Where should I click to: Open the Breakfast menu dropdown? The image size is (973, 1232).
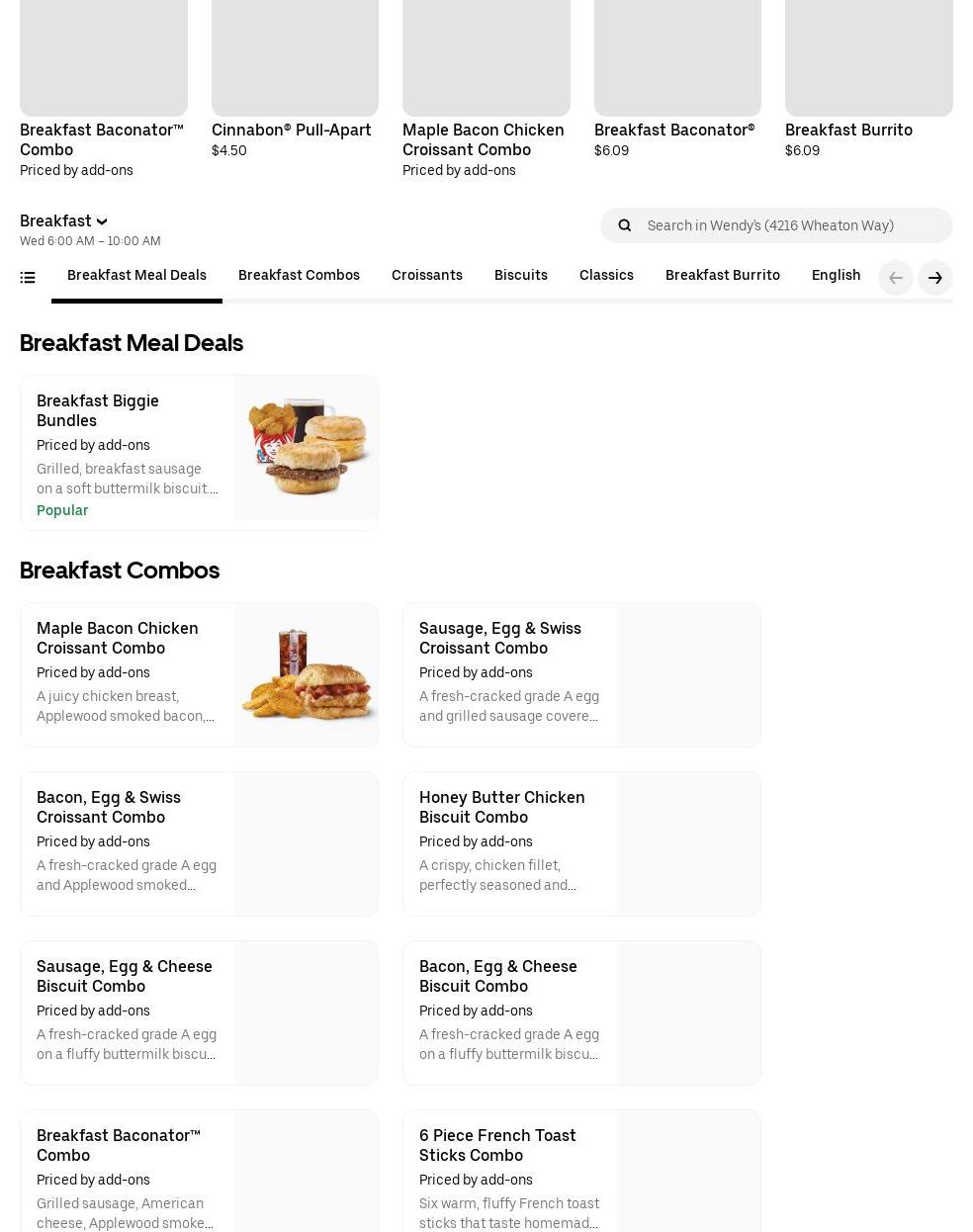[x=63, y=221]
